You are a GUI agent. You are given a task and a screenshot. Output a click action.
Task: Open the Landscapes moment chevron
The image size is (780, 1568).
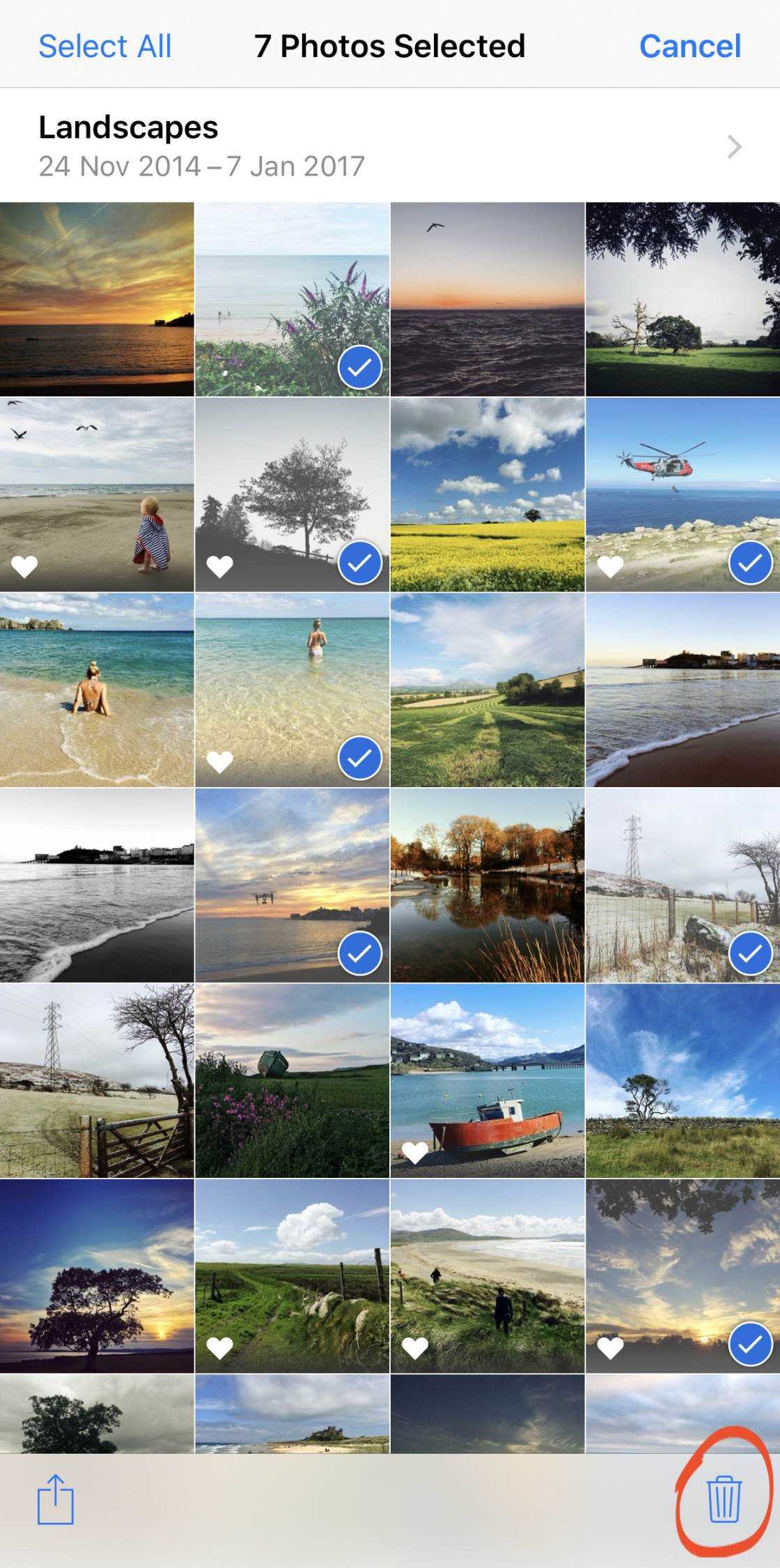tap(734, 147)
